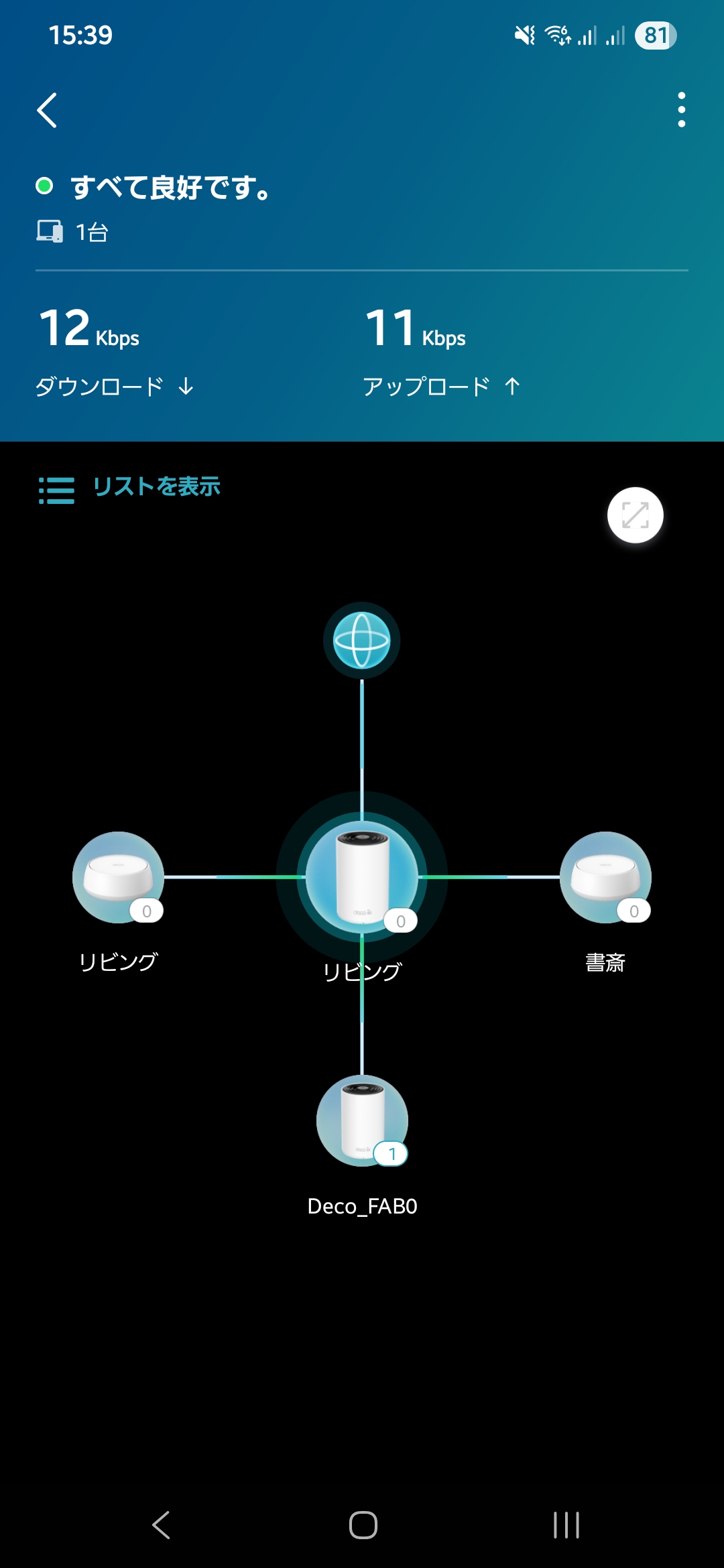The image size is (724, 1568).
Task: Select the left-side リビング Deco unit
Action: coord(119,877)
